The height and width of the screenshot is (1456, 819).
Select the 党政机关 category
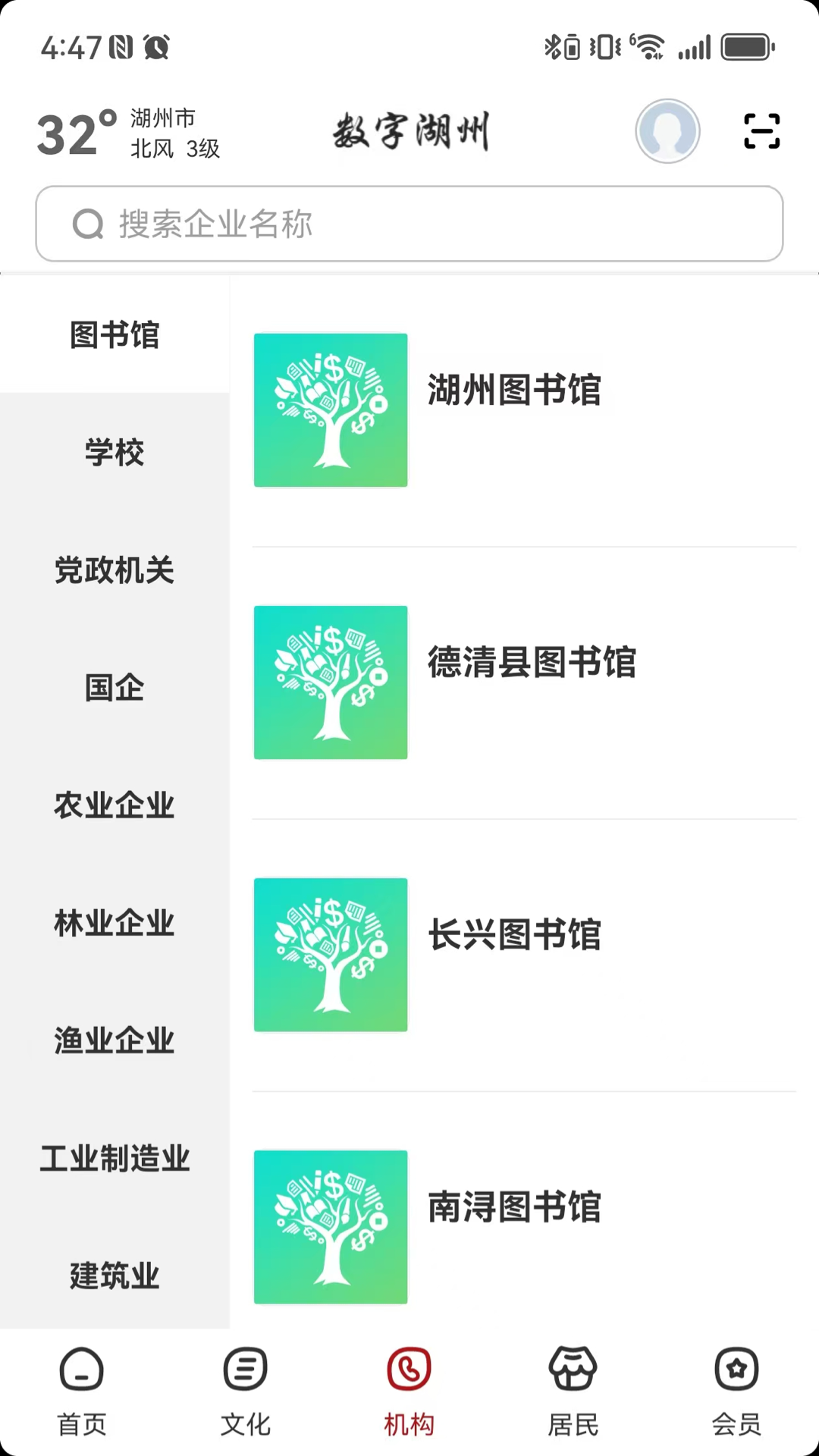coord(115,570)
